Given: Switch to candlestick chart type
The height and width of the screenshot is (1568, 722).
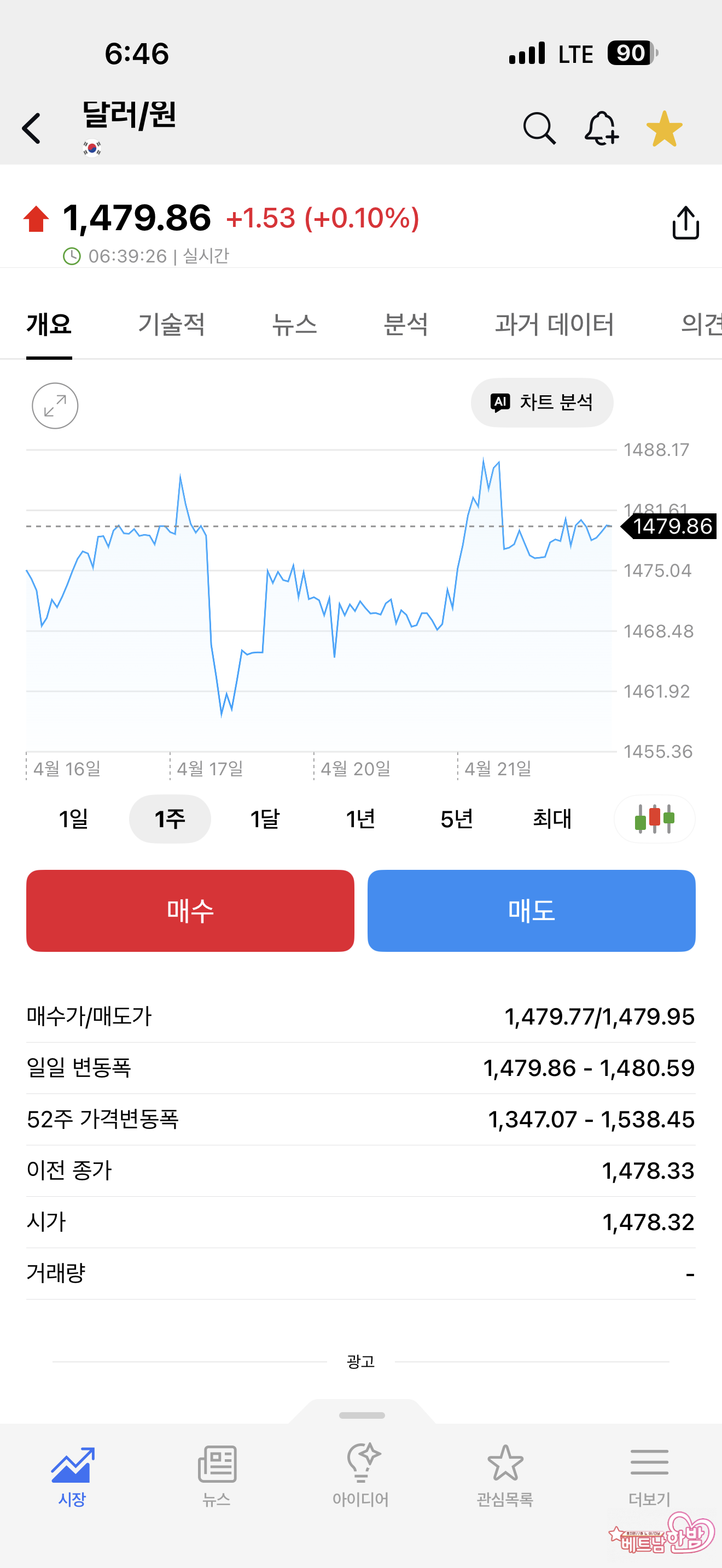Looking at the screenshot, I should (654, 818).
